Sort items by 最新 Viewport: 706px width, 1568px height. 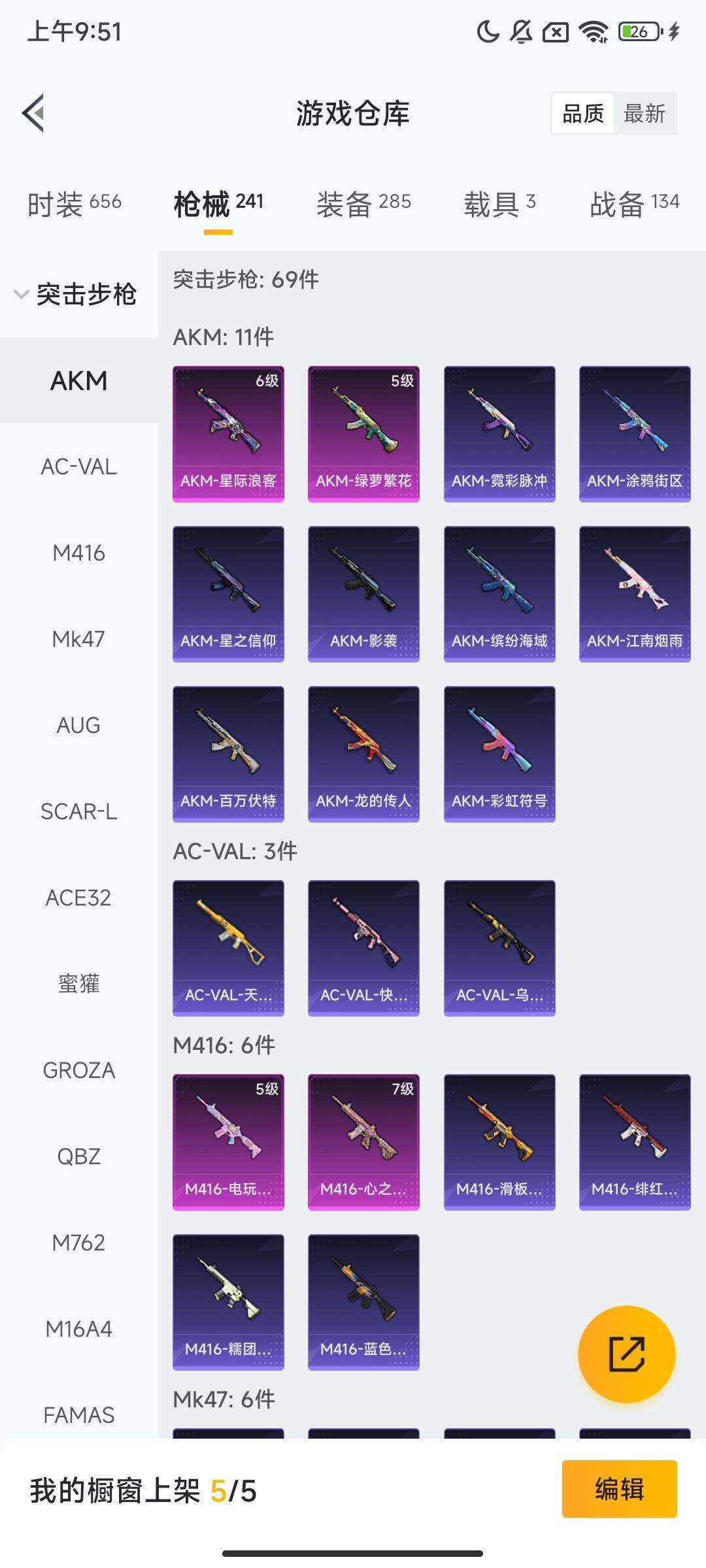[x=644, y=114]
